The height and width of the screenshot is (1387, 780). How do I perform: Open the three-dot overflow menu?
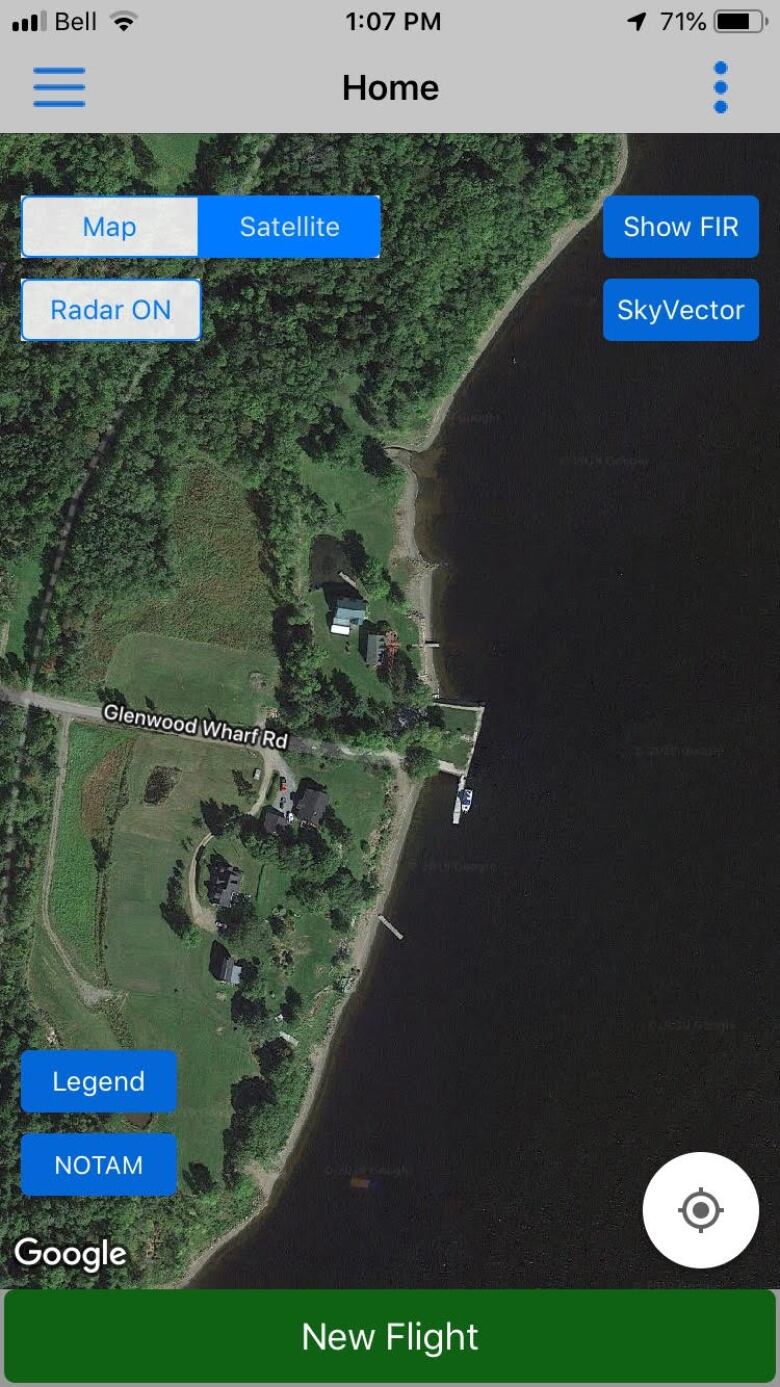[x=721, y=88]
